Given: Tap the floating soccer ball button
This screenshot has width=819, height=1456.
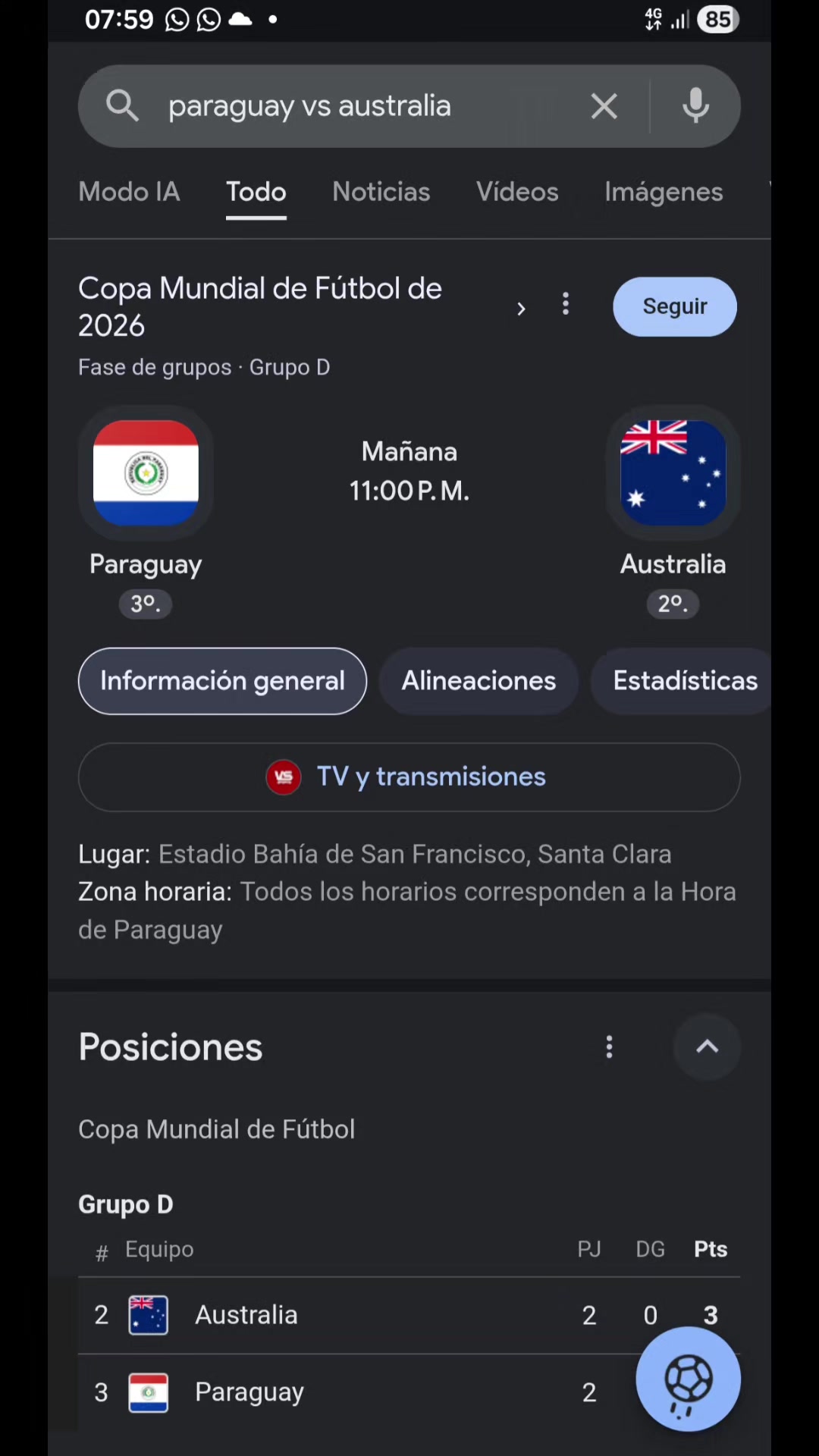Looking at the screenshot, I should (688, 1379).
